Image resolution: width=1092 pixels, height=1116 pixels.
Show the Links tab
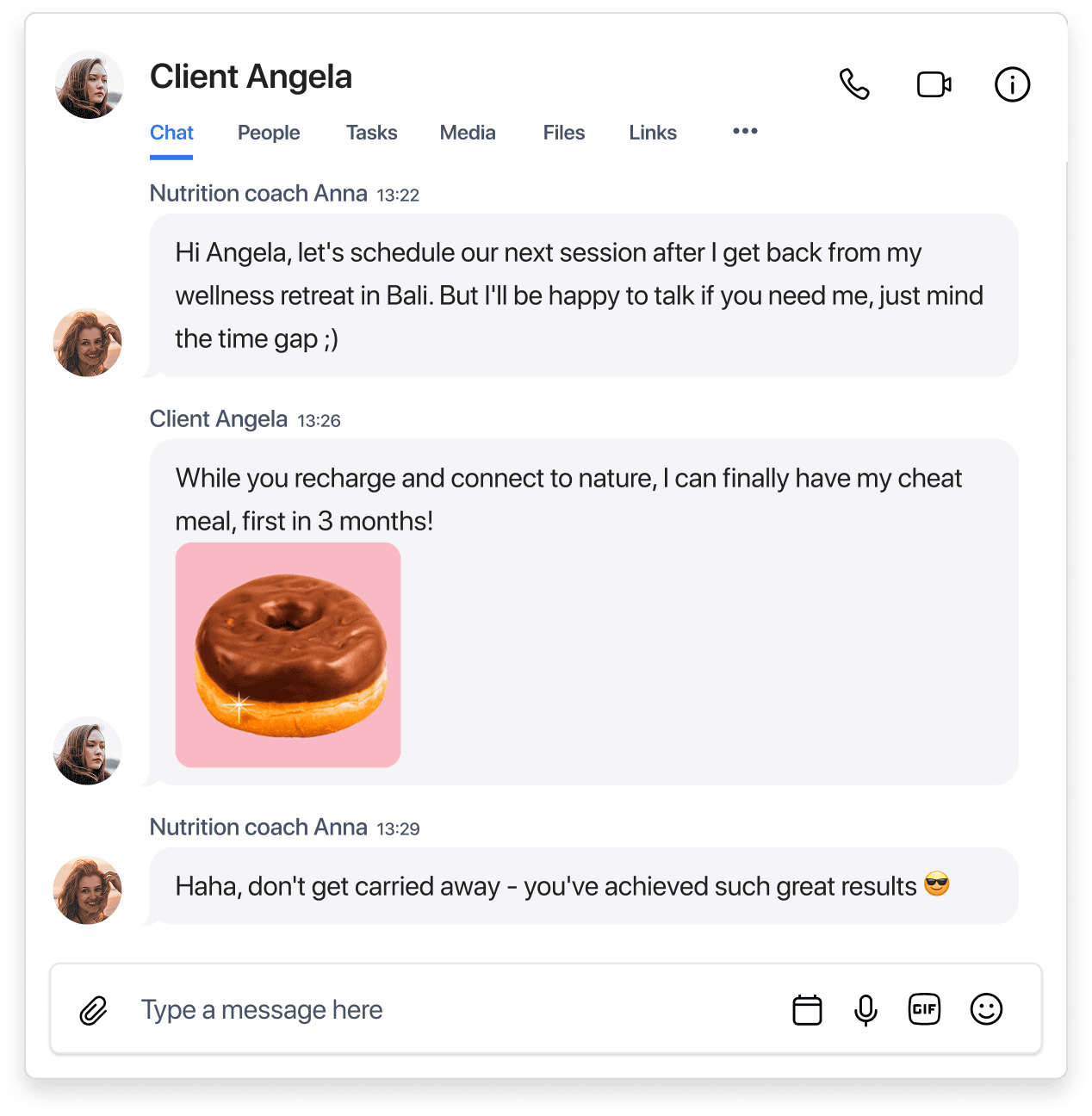pyautogui.click(x=653, y=133)
